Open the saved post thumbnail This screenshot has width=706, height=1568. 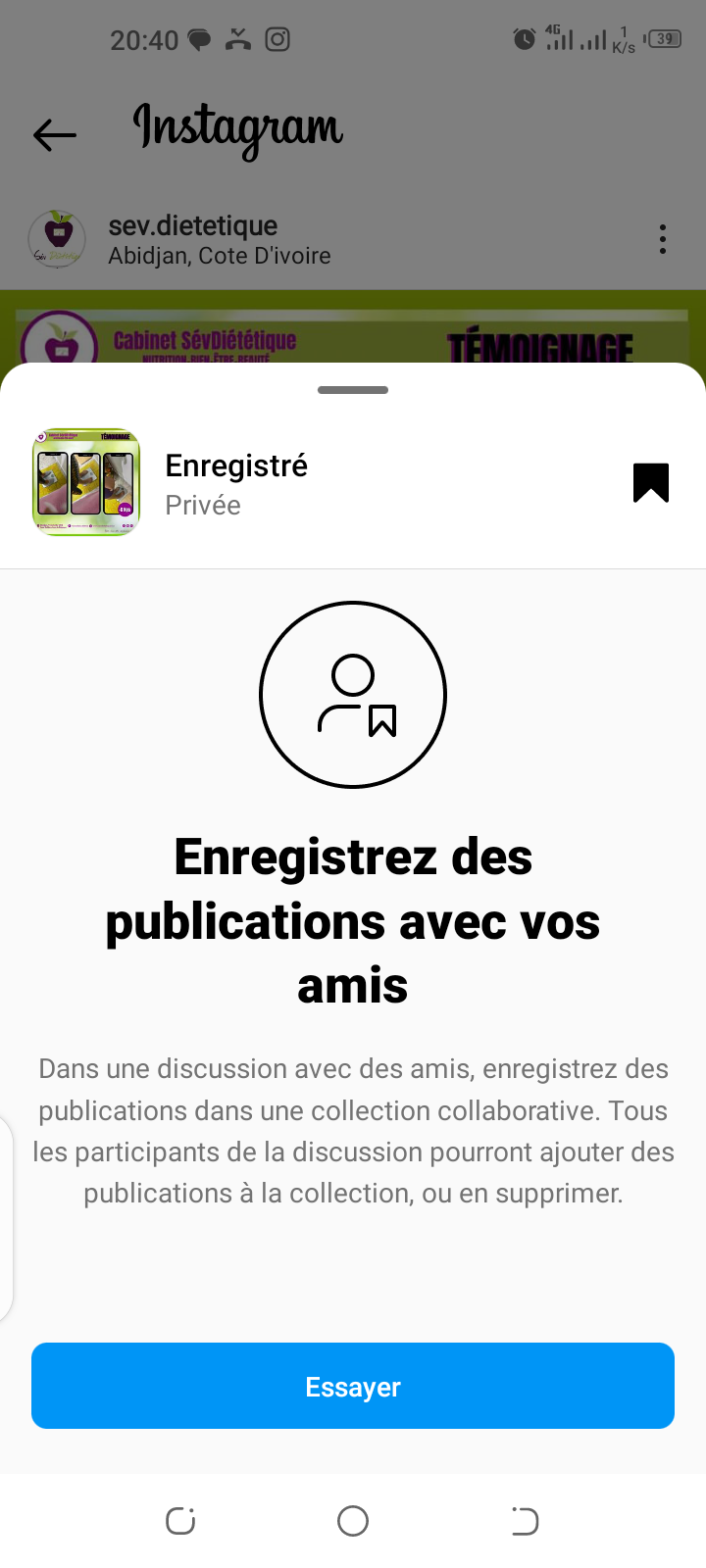coord(86,483)
